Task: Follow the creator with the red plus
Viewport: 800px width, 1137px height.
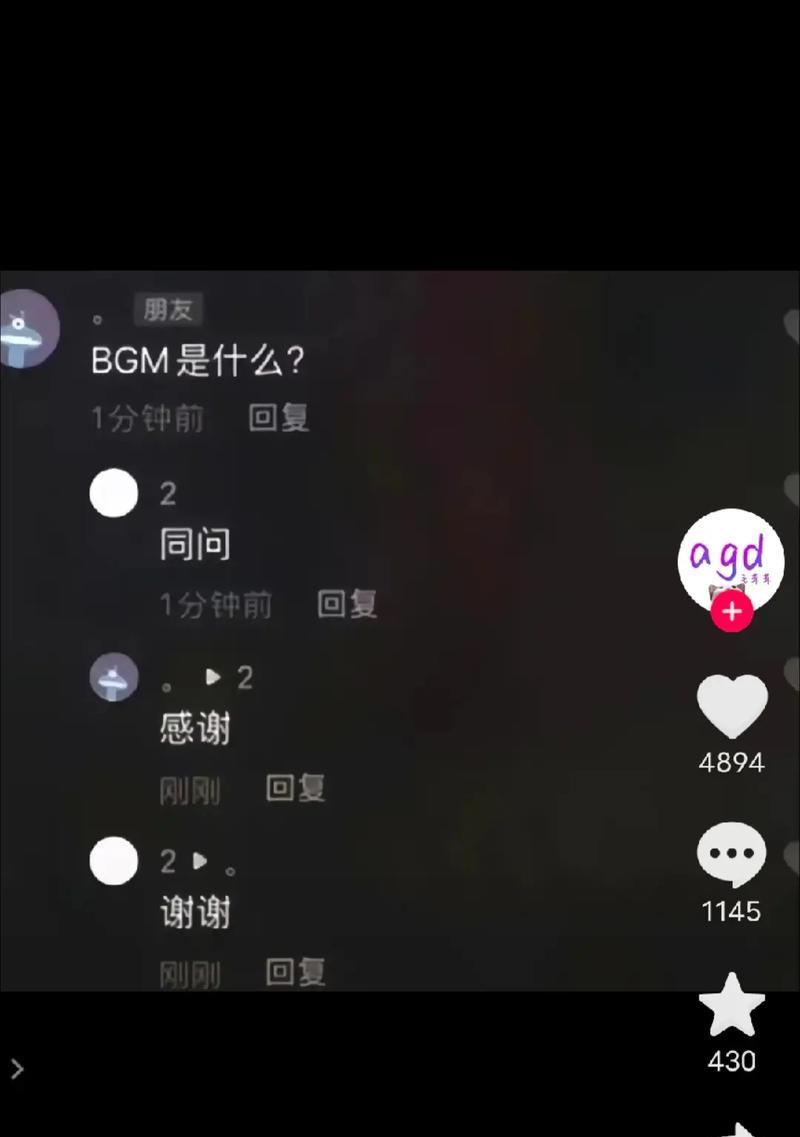Action: [732, 612]
